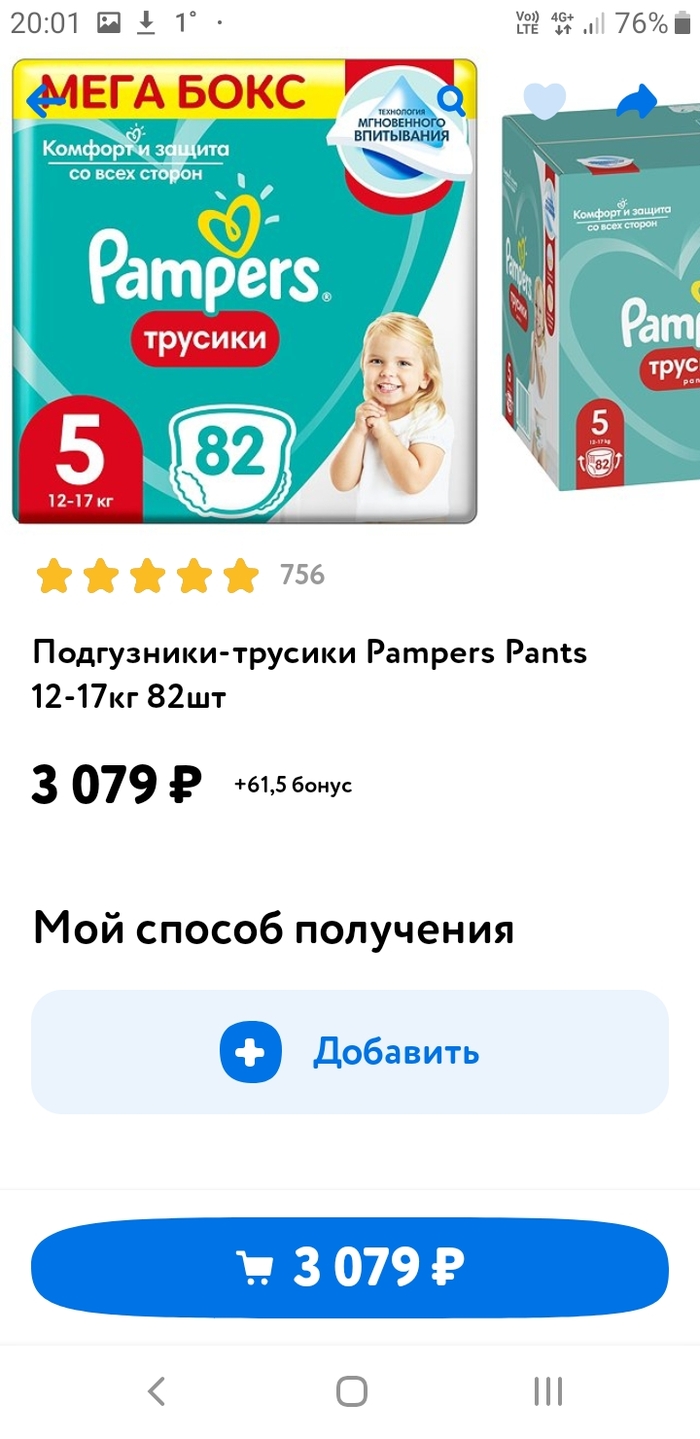This screenshot has width=700, height=1439.
Task: Tap the system back button
Action: pos(156,1391)
